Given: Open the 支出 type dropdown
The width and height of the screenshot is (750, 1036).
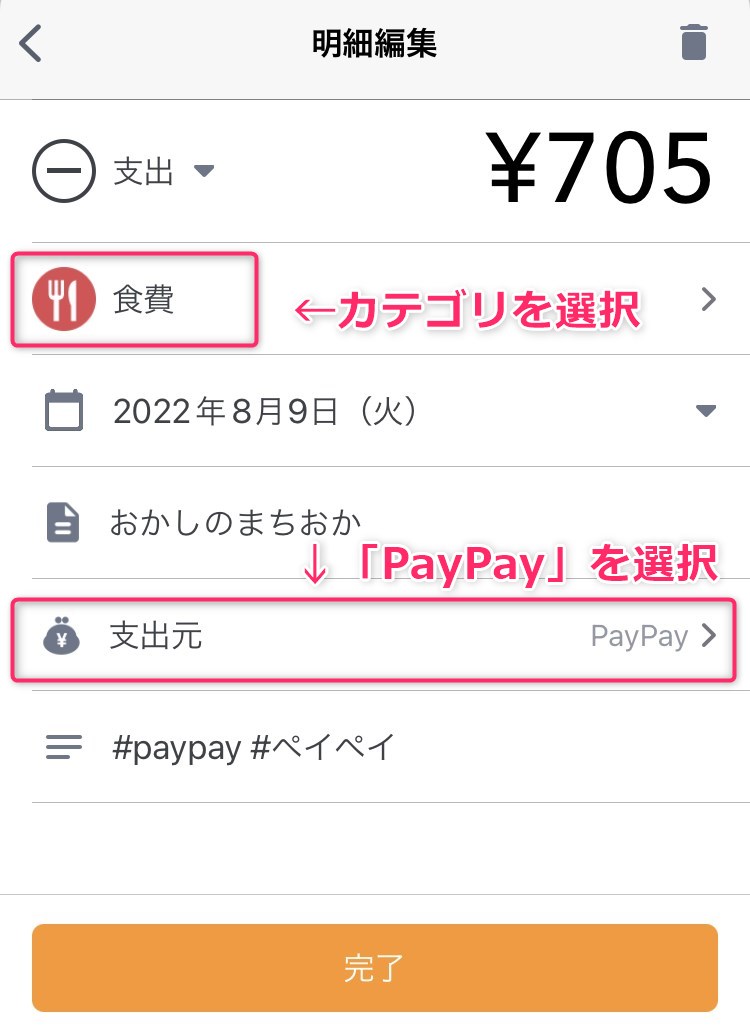Looking at the screenshot, I should coord(160,172).
